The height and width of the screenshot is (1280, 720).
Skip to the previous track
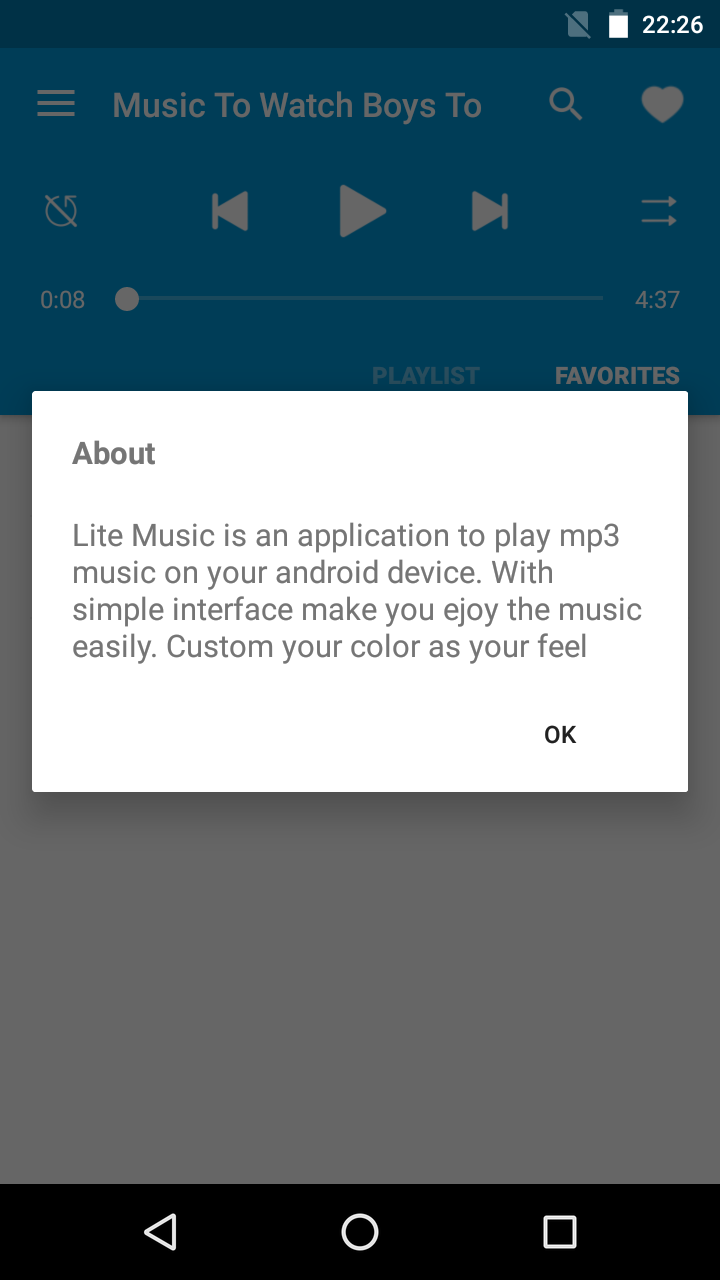pyautogui.click(x=230, y=211)
